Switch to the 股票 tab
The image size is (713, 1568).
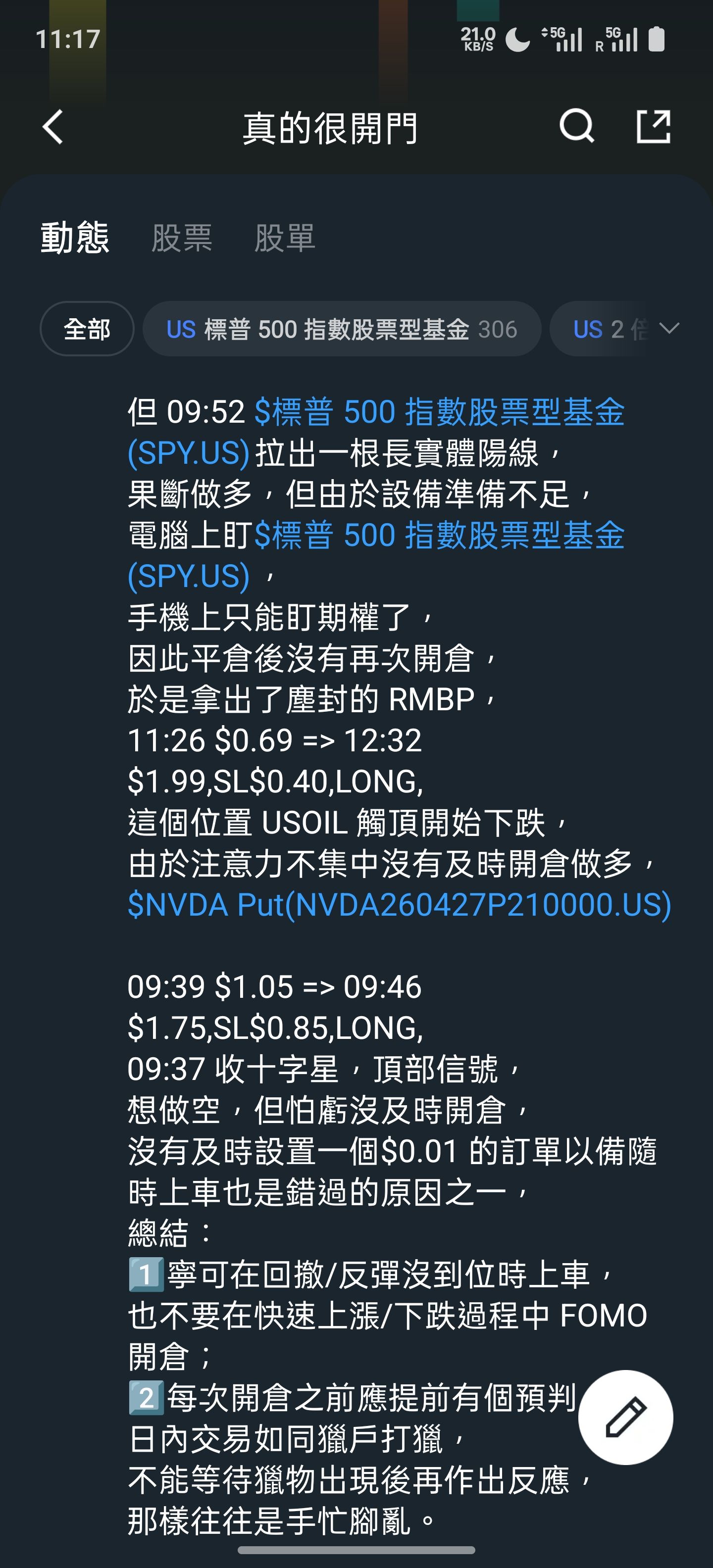(181, 238)
